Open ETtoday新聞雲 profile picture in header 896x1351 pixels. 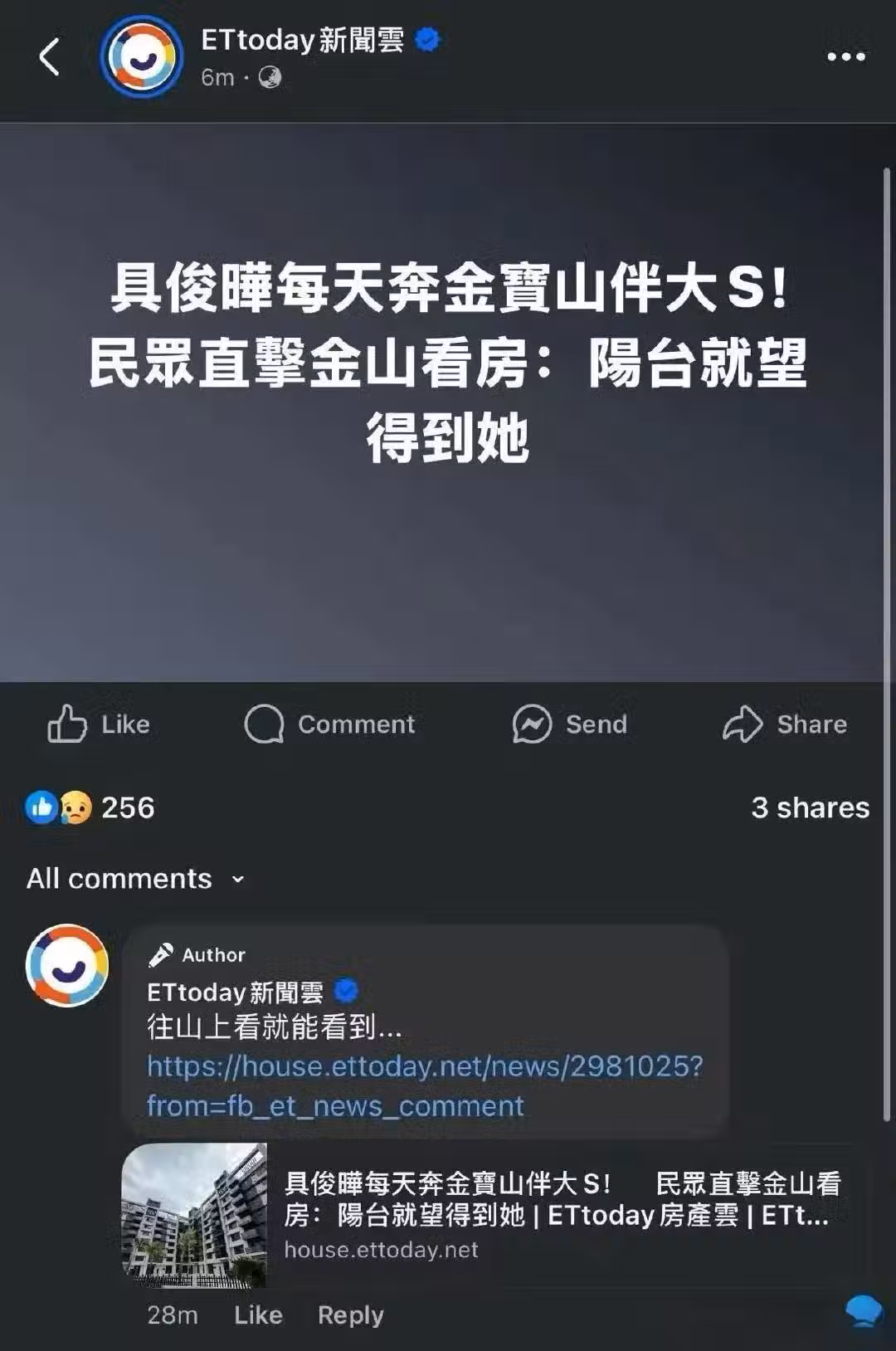141,57
